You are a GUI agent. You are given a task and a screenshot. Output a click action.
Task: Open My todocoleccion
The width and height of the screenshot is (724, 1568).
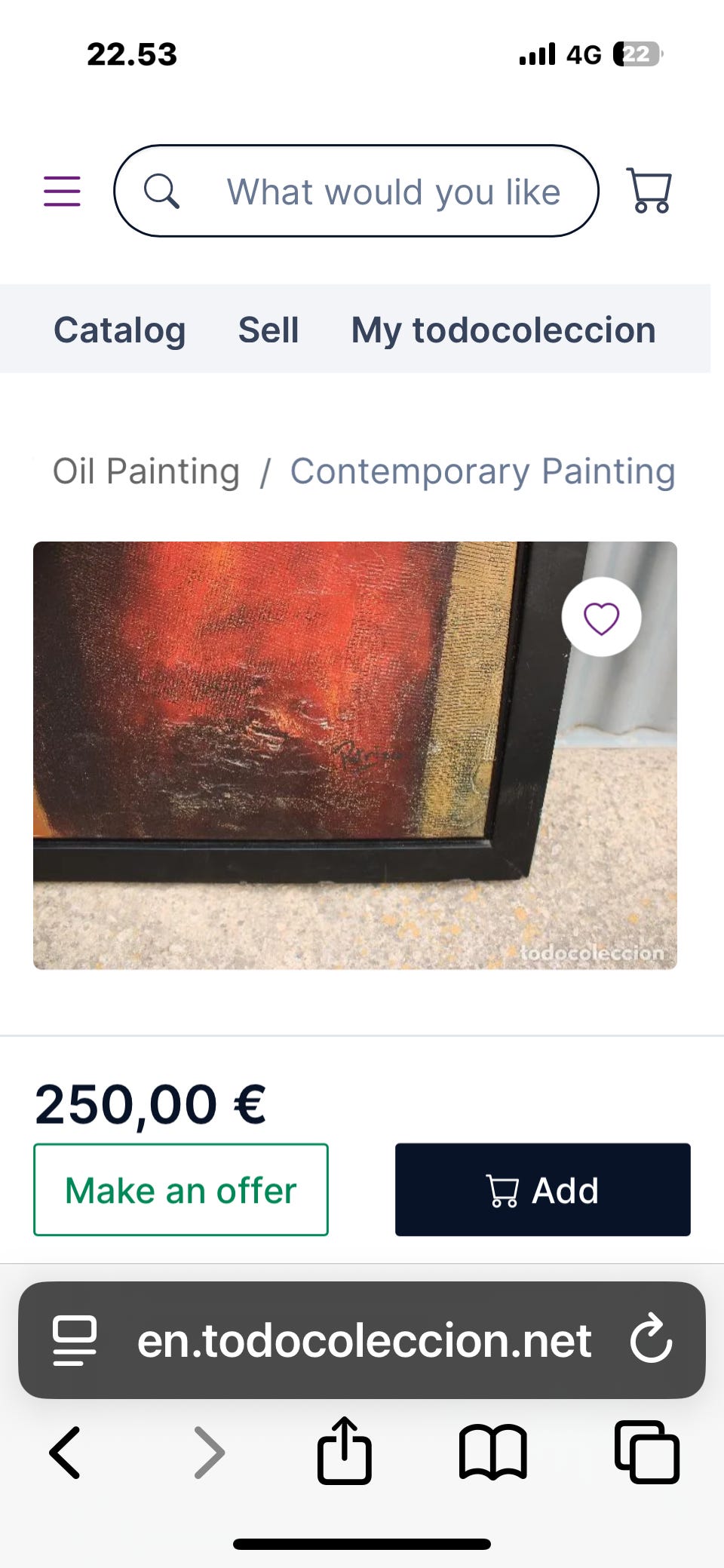pos(503,330)
